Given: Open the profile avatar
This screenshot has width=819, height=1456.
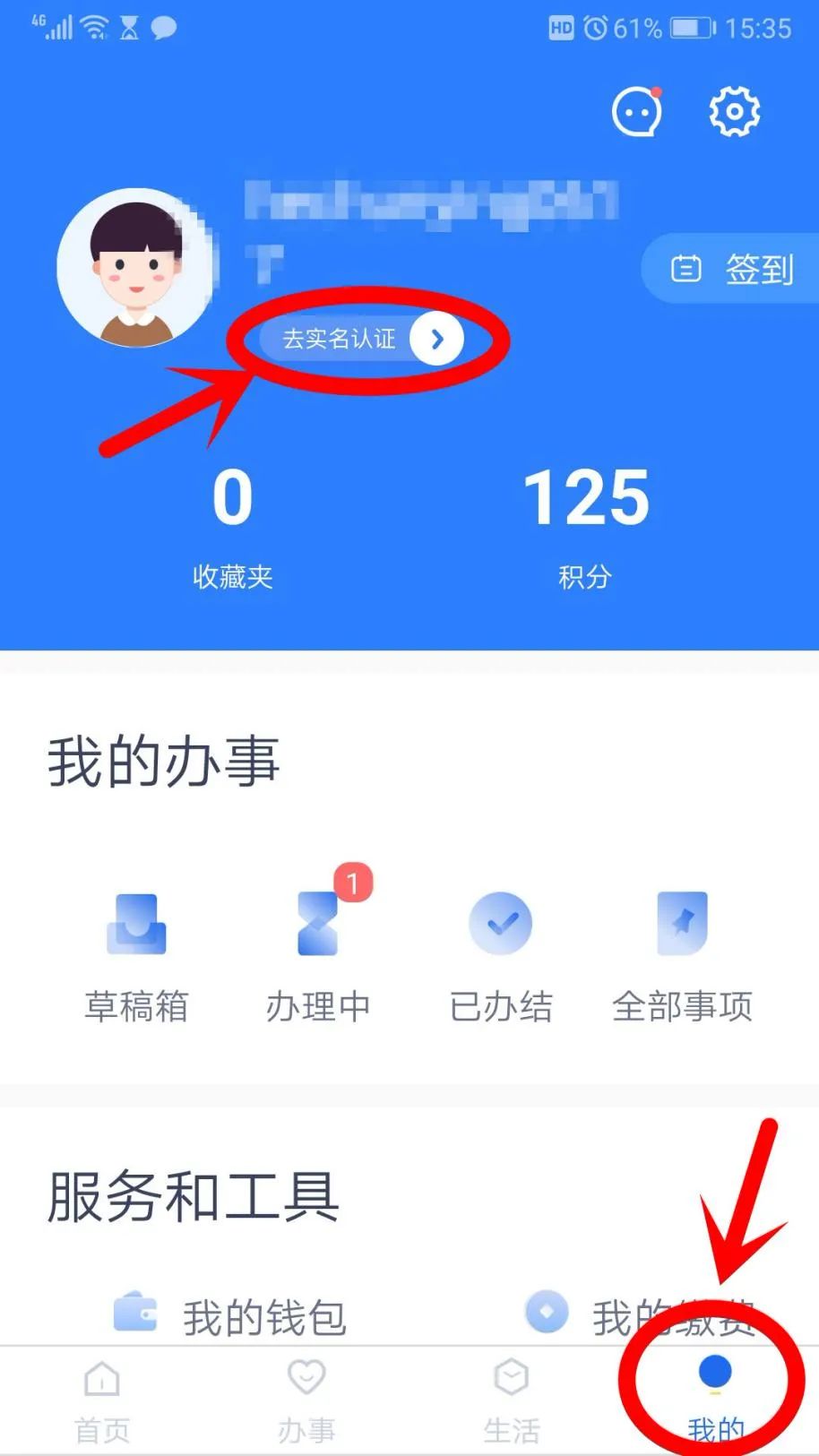Looking at the screenshot, I should pos(134,268).
